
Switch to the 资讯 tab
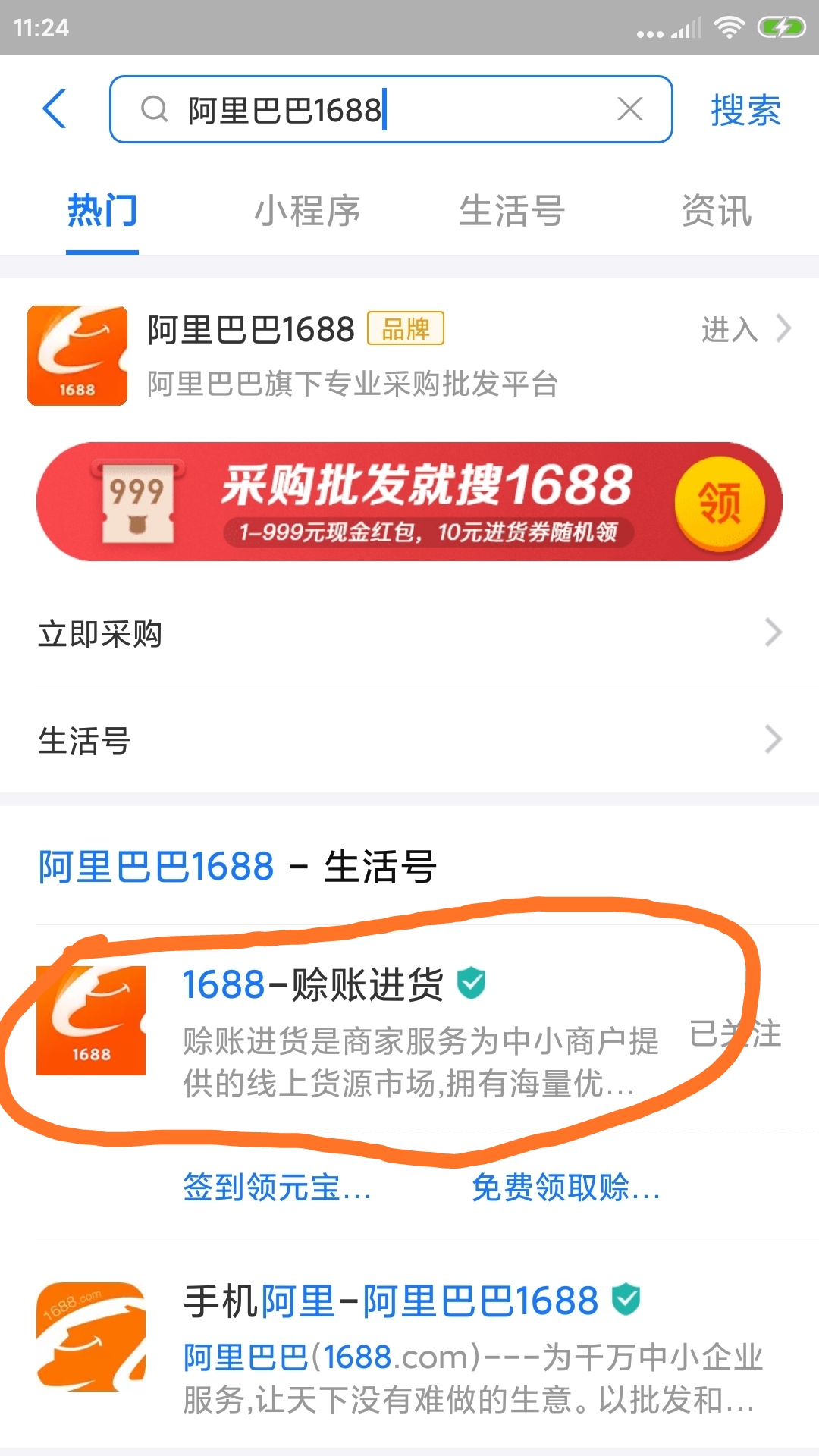point(716,211)
